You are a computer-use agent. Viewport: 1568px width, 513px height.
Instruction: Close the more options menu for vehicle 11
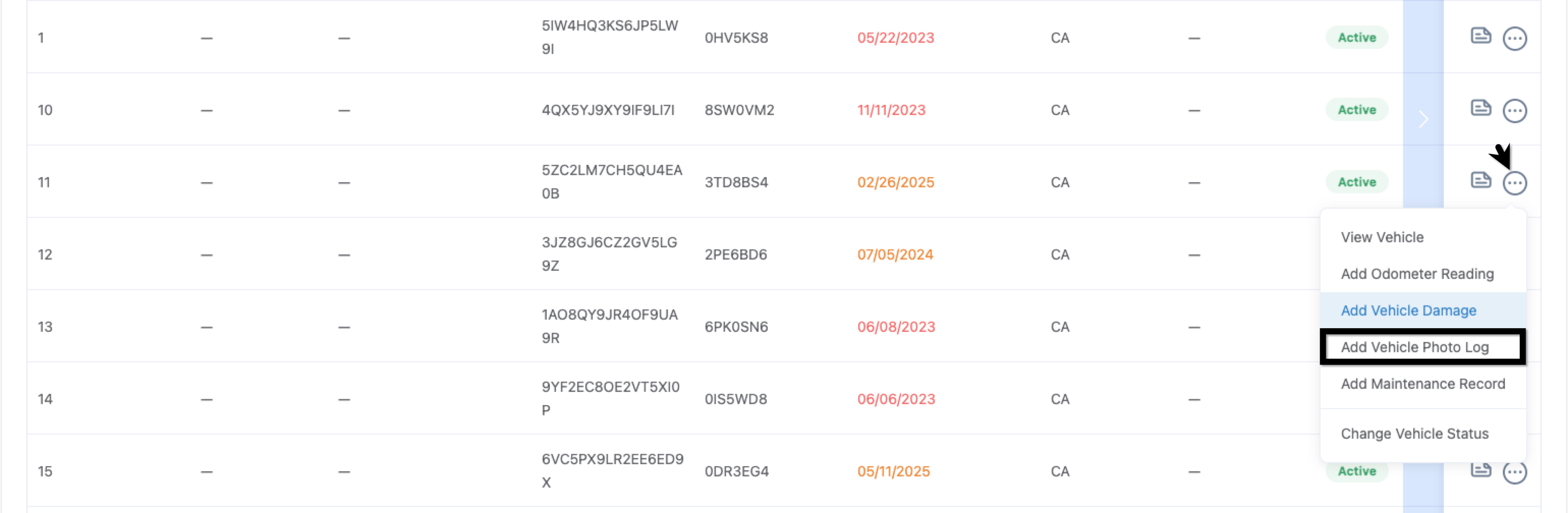point(1514,183)
